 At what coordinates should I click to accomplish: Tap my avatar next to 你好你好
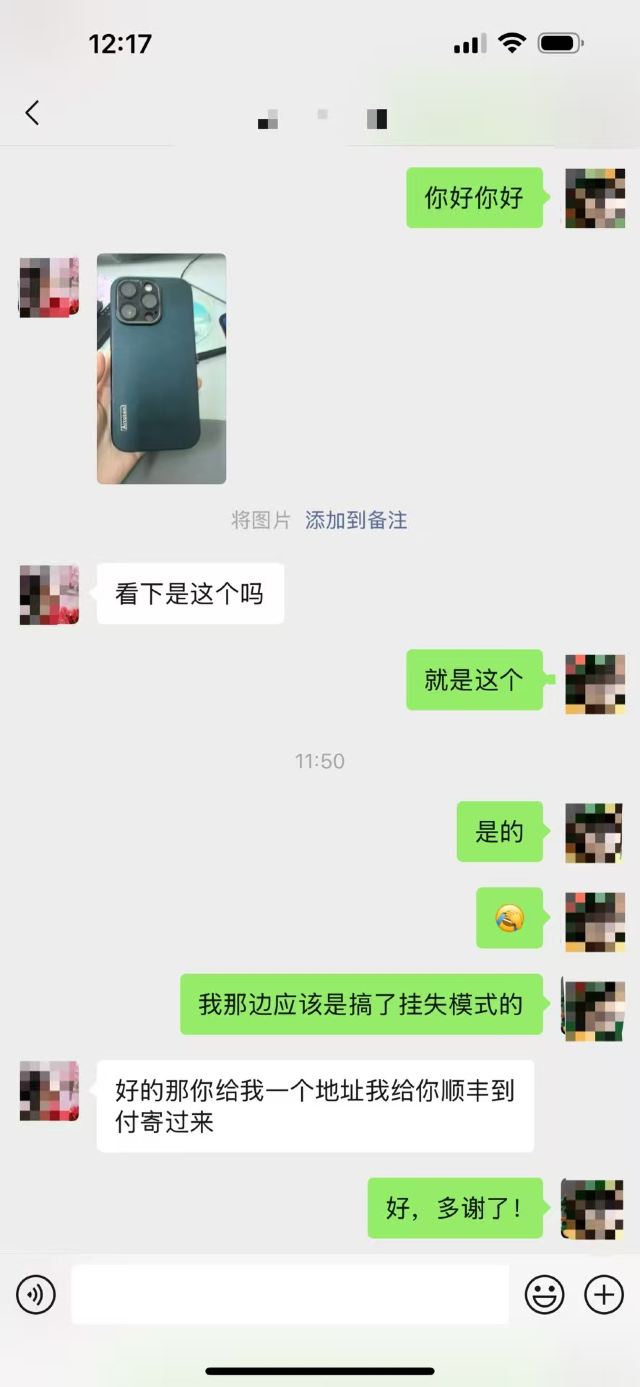click(595, 198)
